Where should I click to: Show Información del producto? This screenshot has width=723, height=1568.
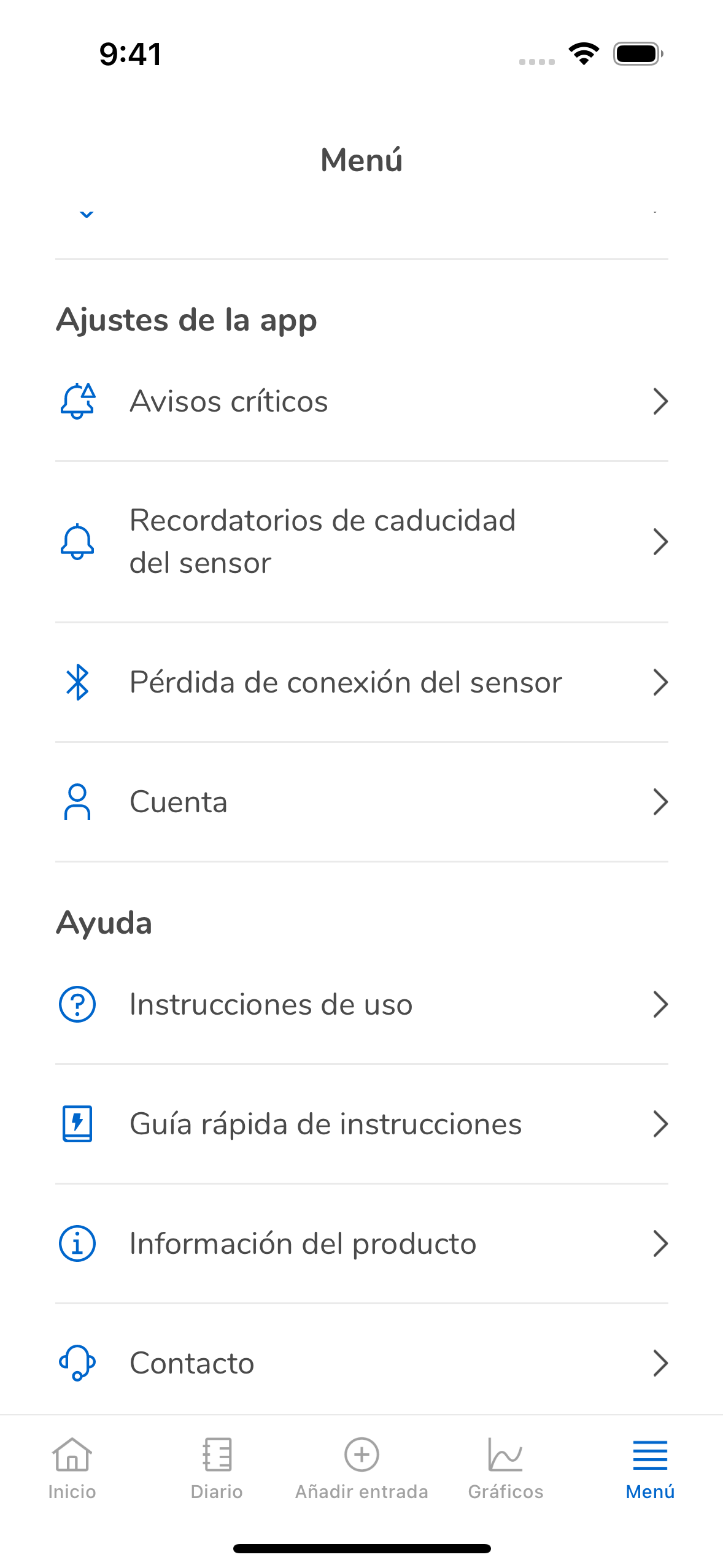pos(361,1243)
